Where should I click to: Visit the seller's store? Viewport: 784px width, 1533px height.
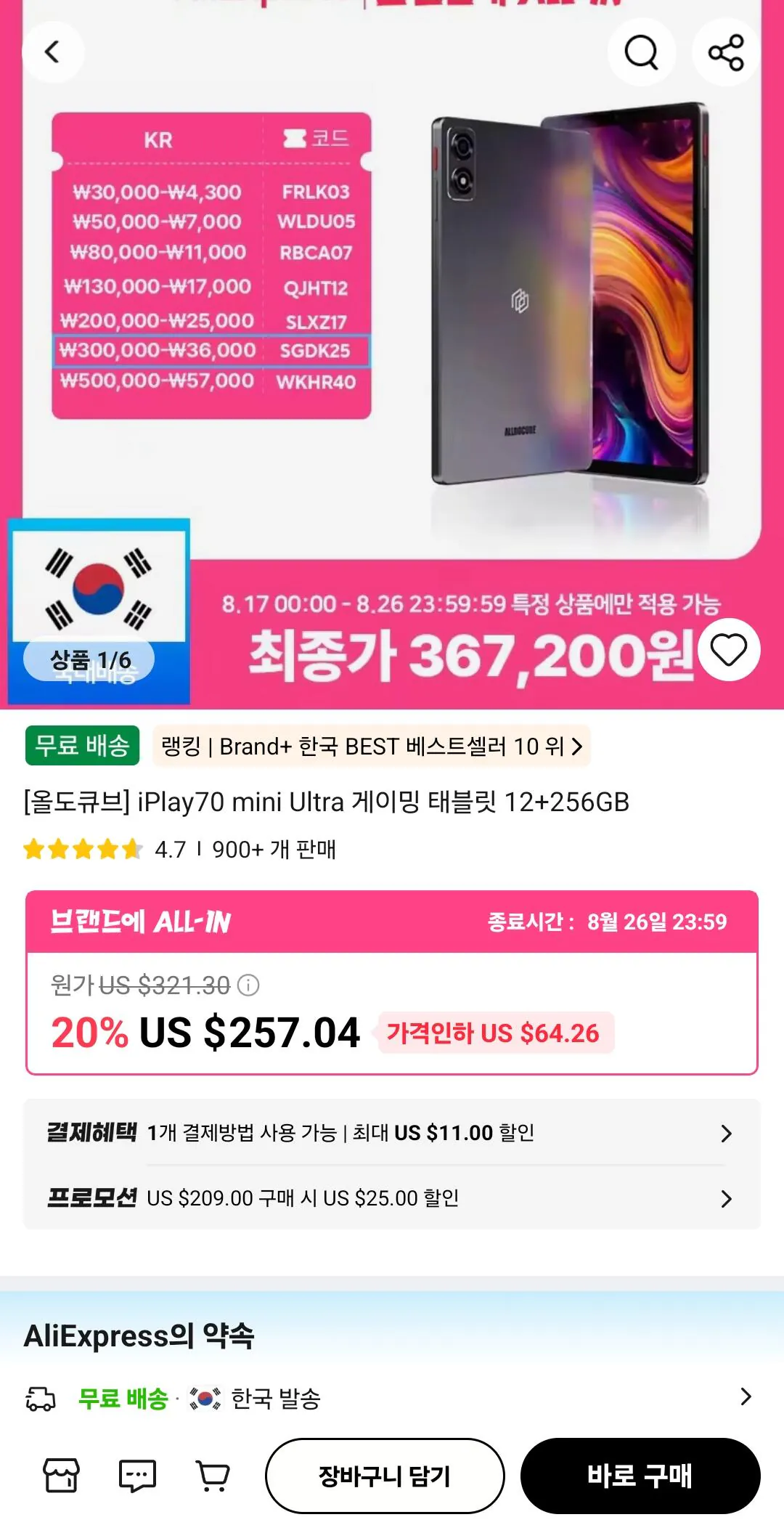pyautogui.click(x=61, y=1476)
